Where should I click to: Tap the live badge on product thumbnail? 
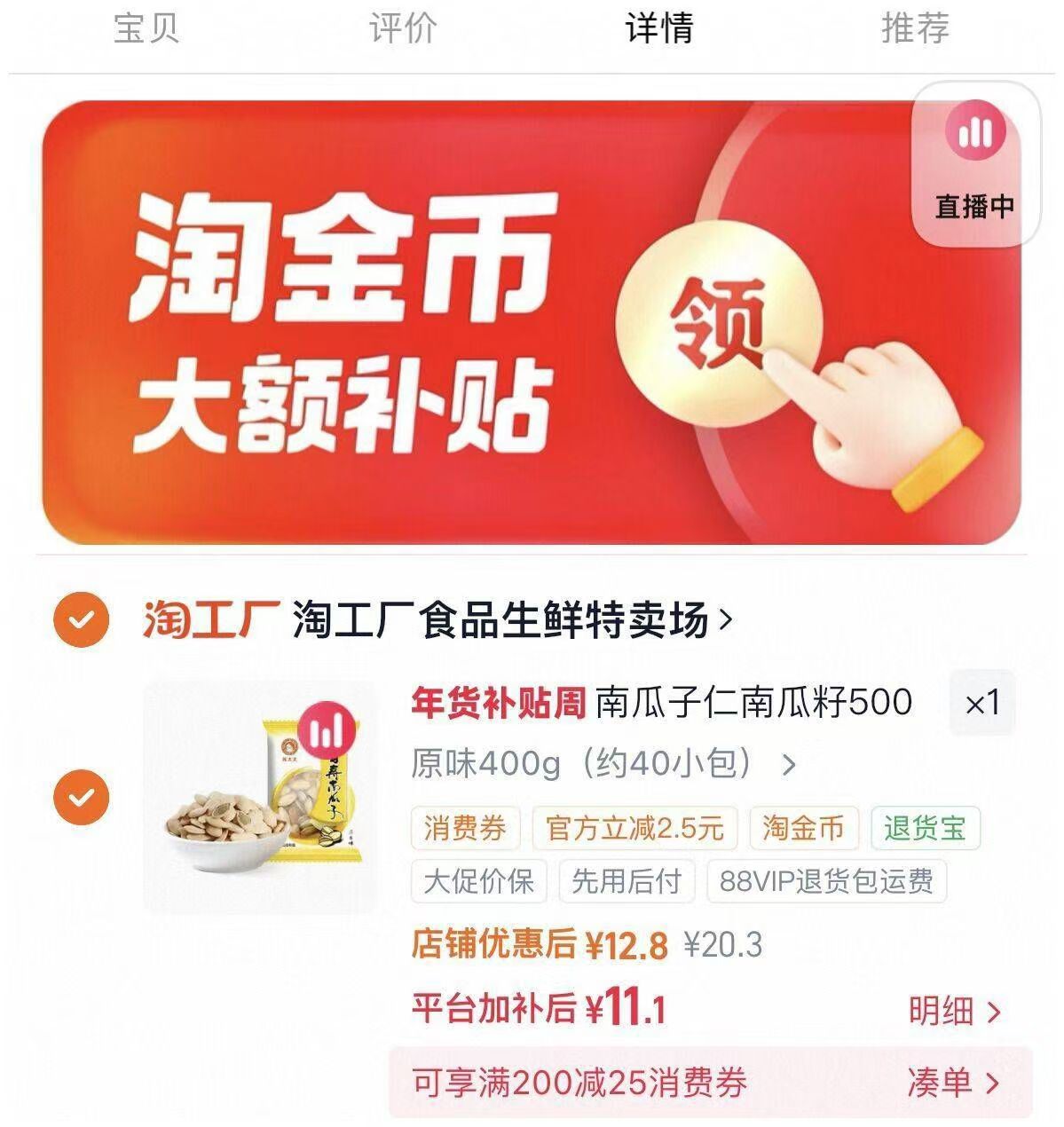(x=328, y=729)
